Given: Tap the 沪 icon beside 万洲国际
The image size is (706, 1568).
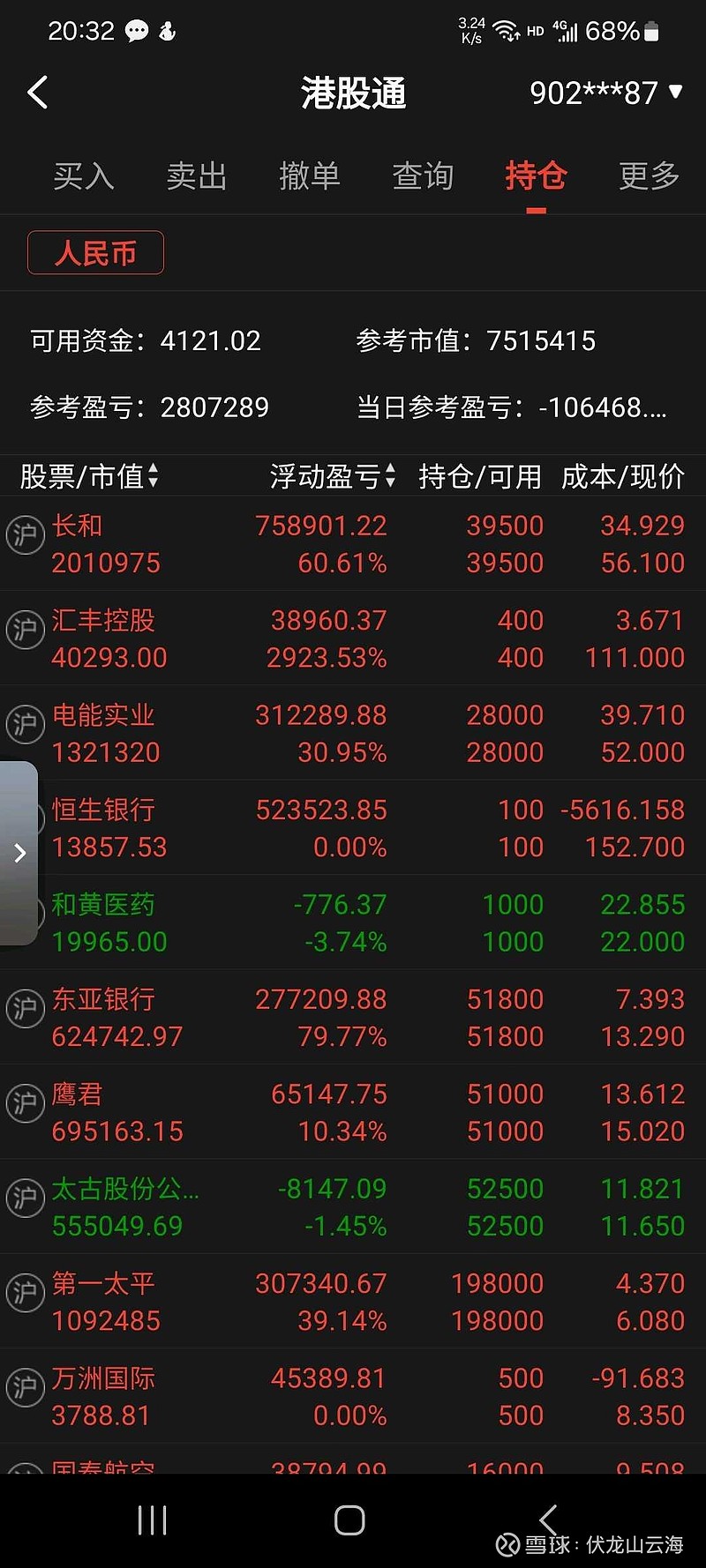Looking at the screenshot, I should (25, 1388).
